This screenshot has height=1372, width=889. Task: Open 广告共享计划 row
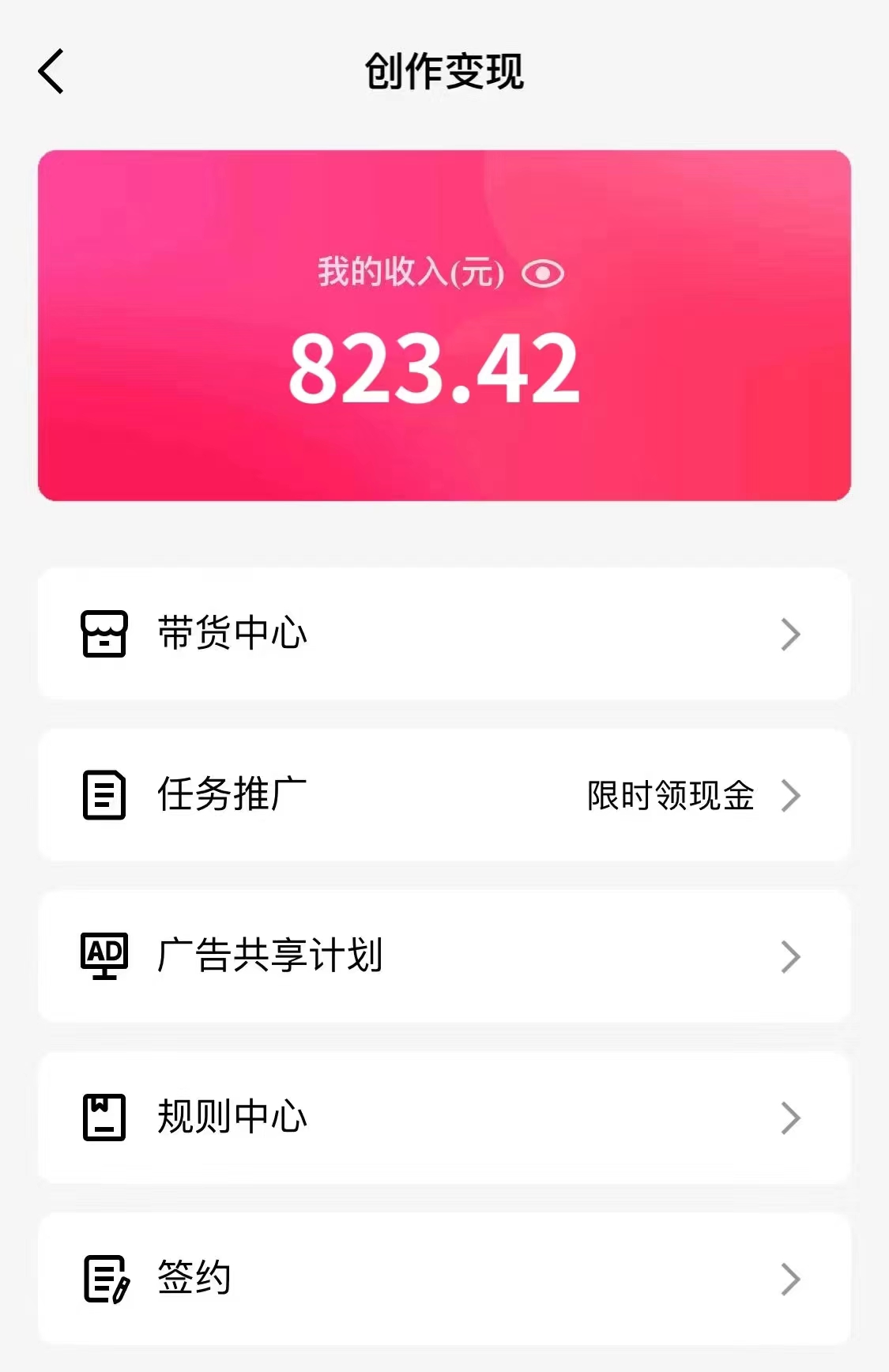tap(444, 956)
